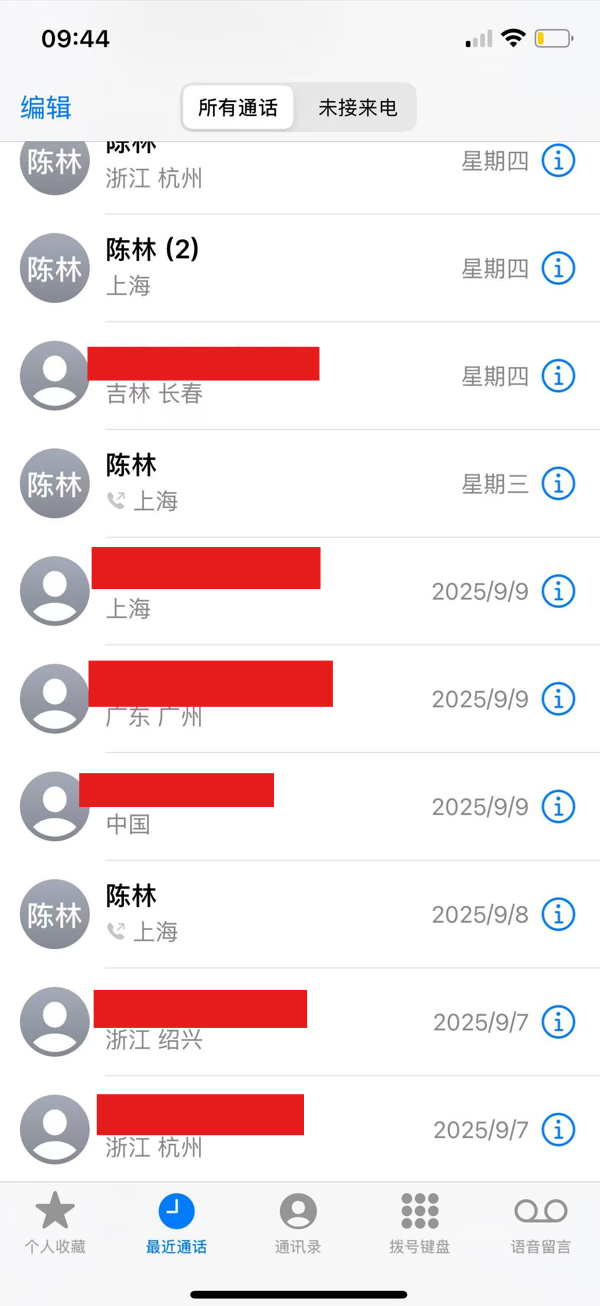The width and height of the screenshot is (600, 1306).
Task: Open info for the 陈林 (2) call
Action: coord(558,268)
